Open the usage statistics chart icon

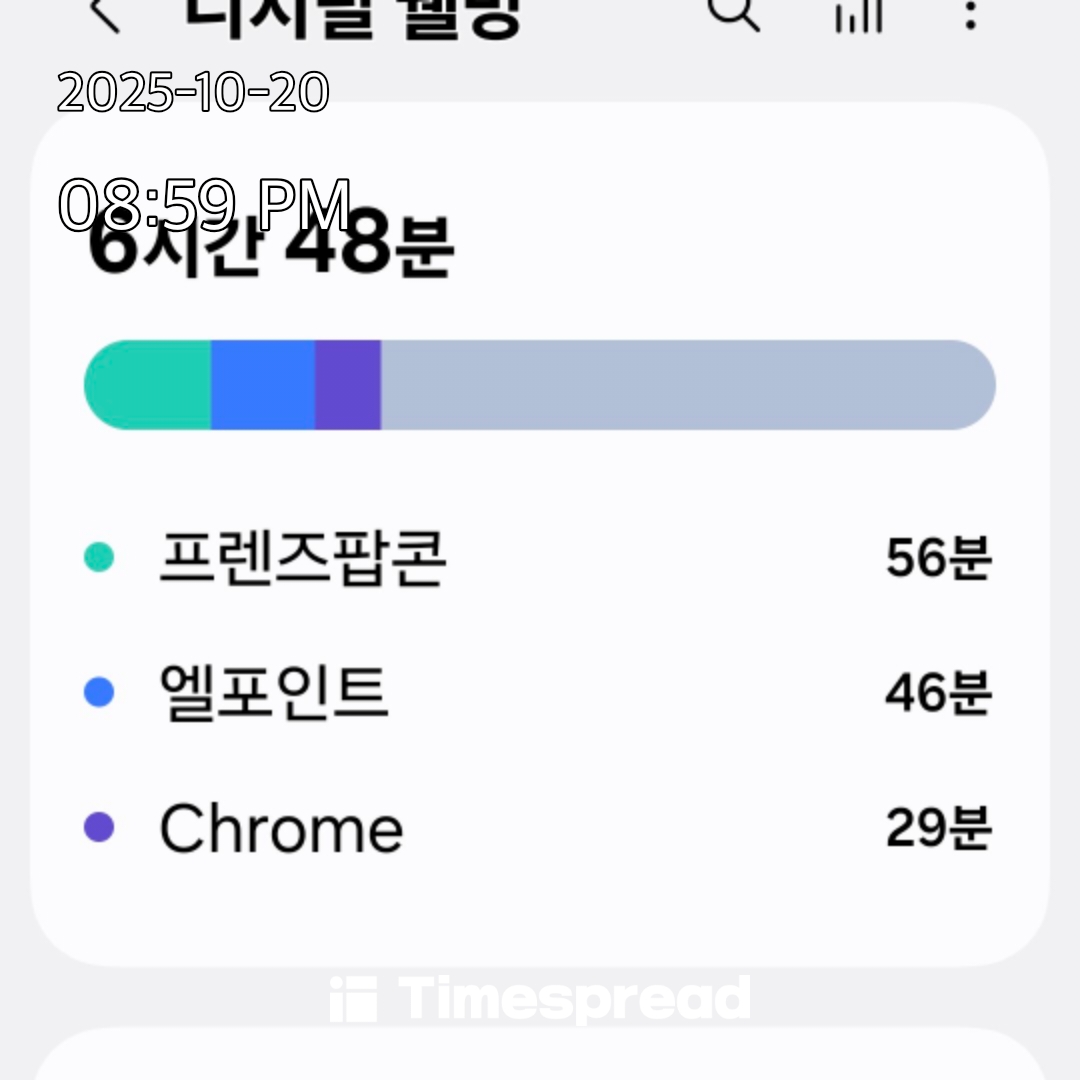click(858, 14)
